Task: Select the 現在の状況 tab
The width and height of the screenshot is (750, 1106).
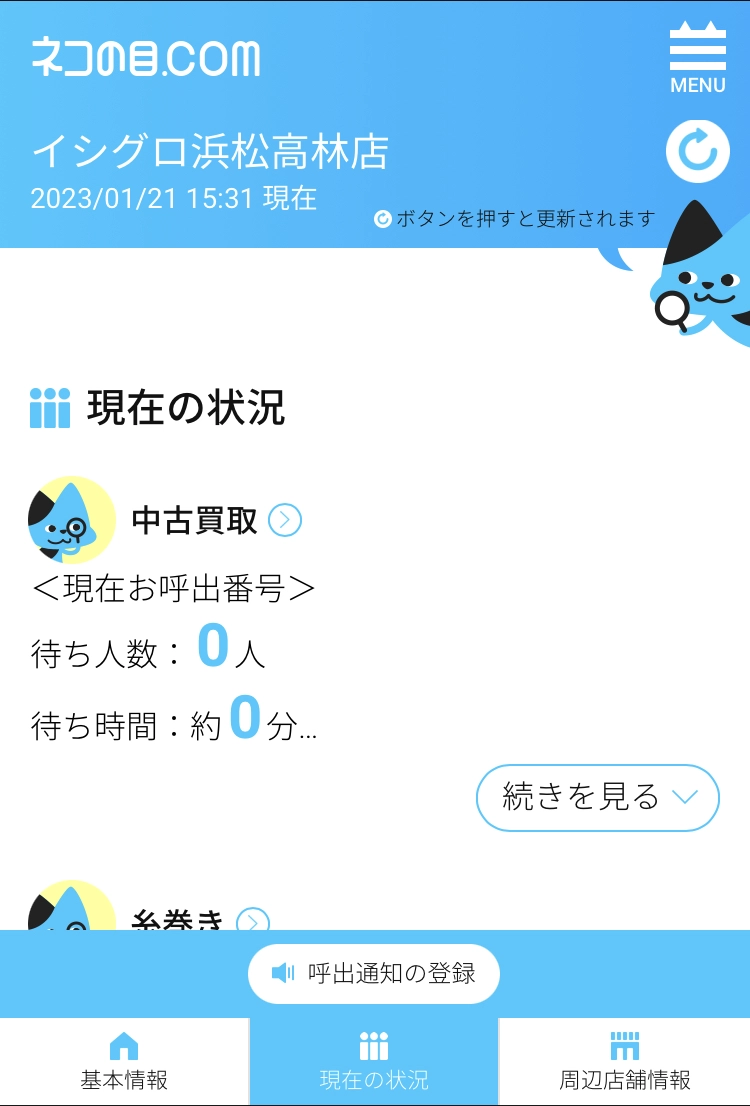Action: (x=373, y=1062)
